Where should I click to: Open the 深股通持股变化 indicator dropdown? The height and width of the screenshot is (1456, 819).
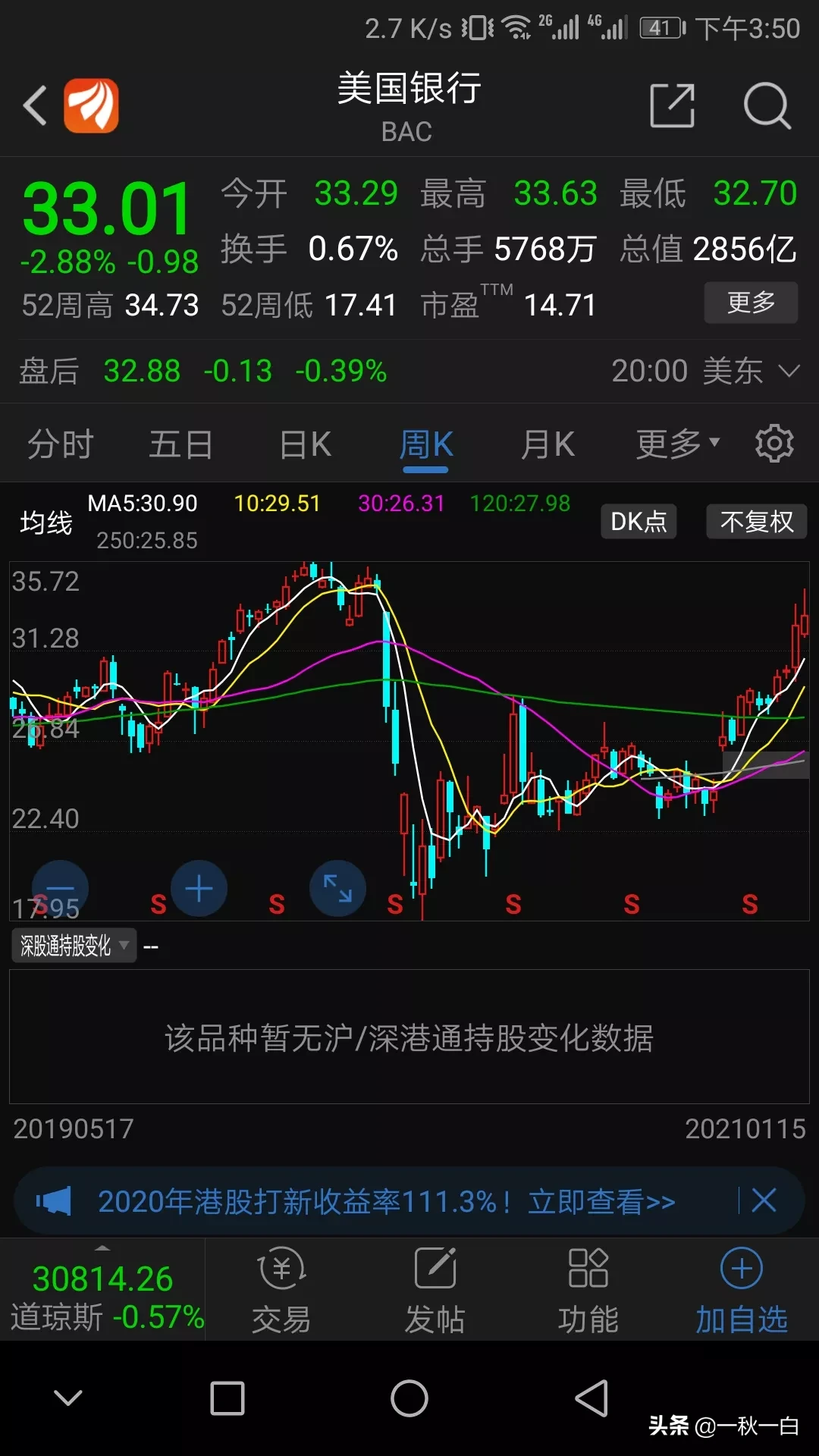pos(74,946)
